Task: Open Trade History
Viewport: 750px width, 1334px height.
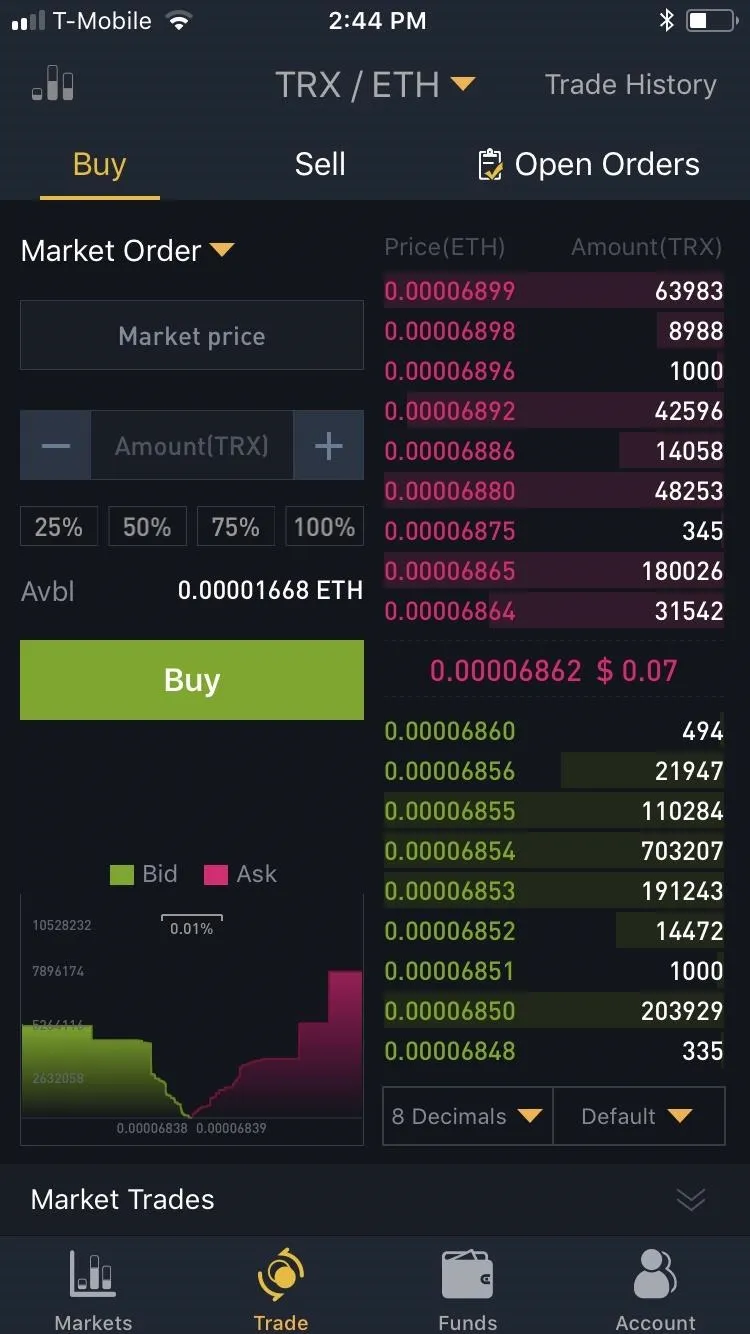Action: 630,85
